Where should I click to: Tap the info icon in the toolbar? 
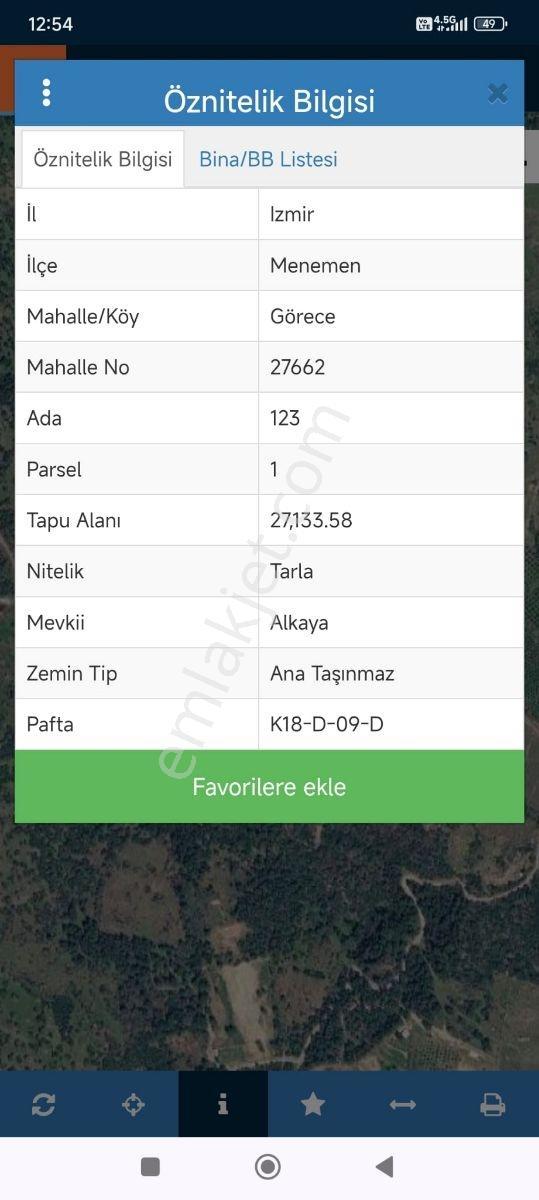coord(223,1104)
